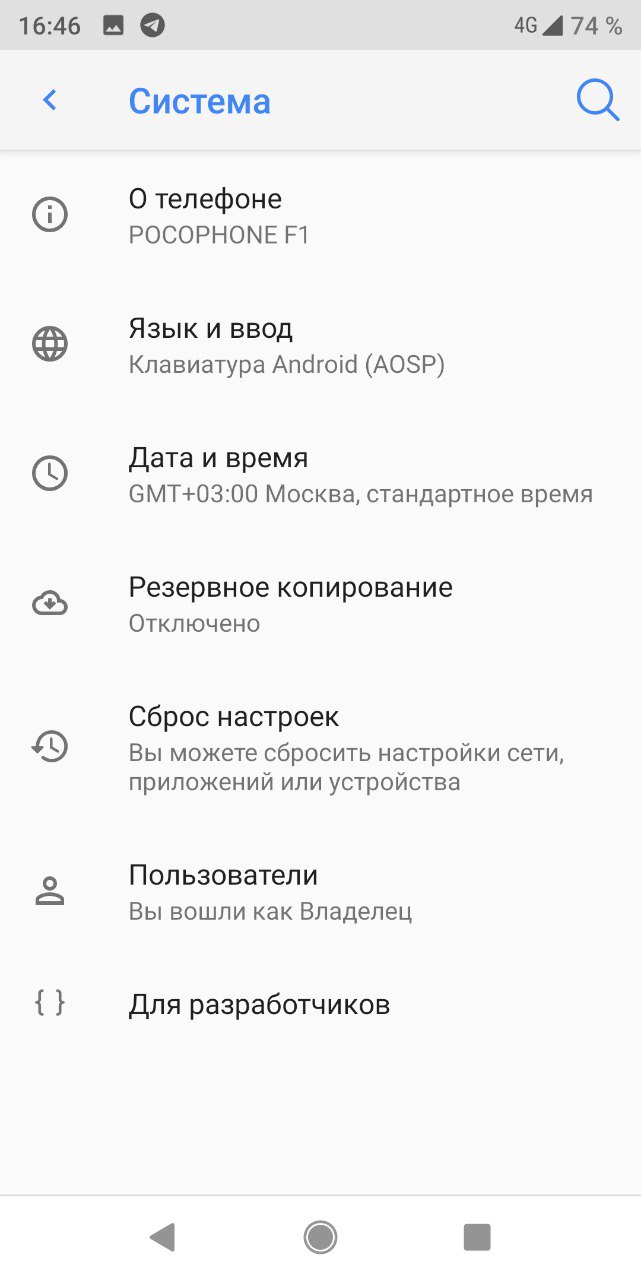The width and height of the screenshot is (641, 1280).
Task: Open Для разработчиков options
Action: point(320,1005)
